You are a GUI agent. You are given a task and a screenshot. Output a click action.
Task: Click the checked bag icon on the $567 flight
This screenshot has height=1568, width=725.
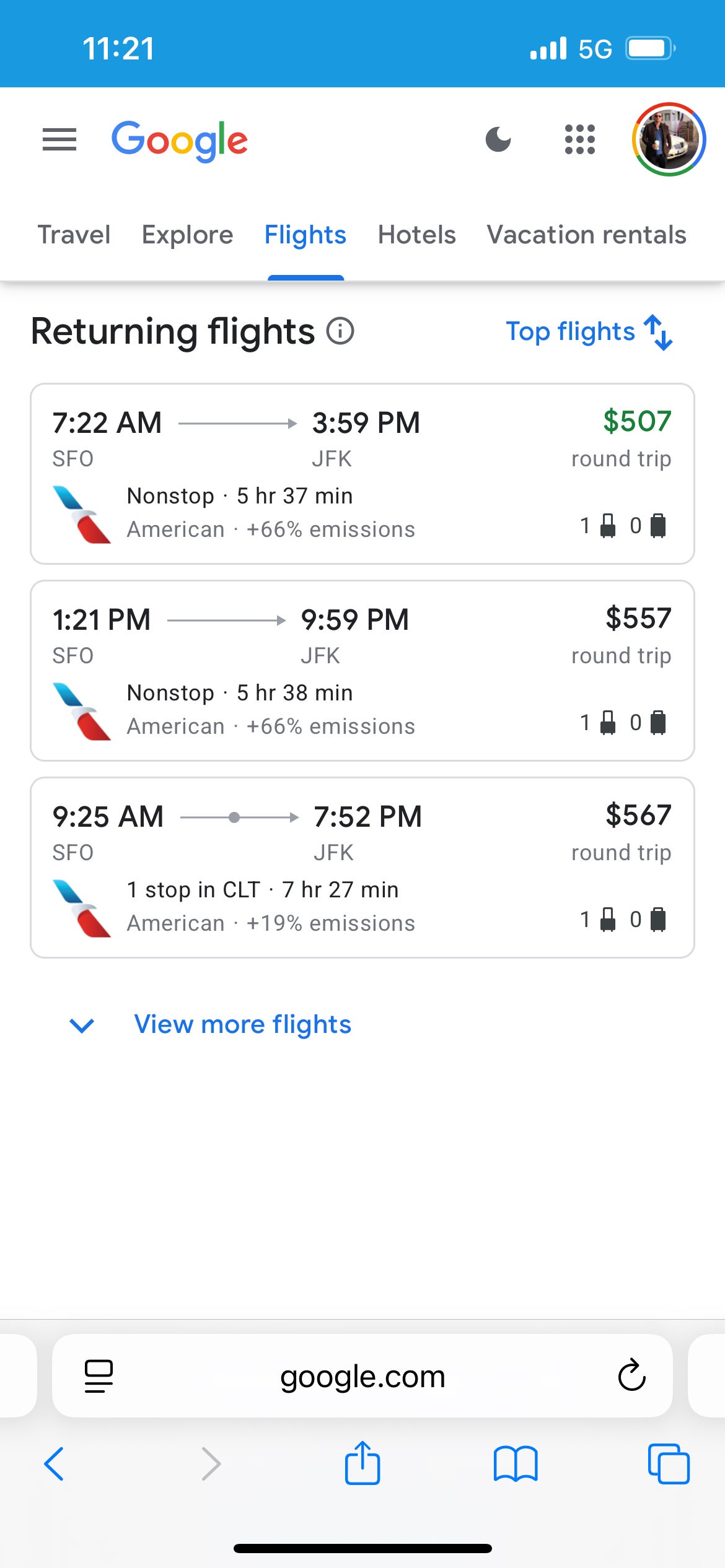[657, 920]
